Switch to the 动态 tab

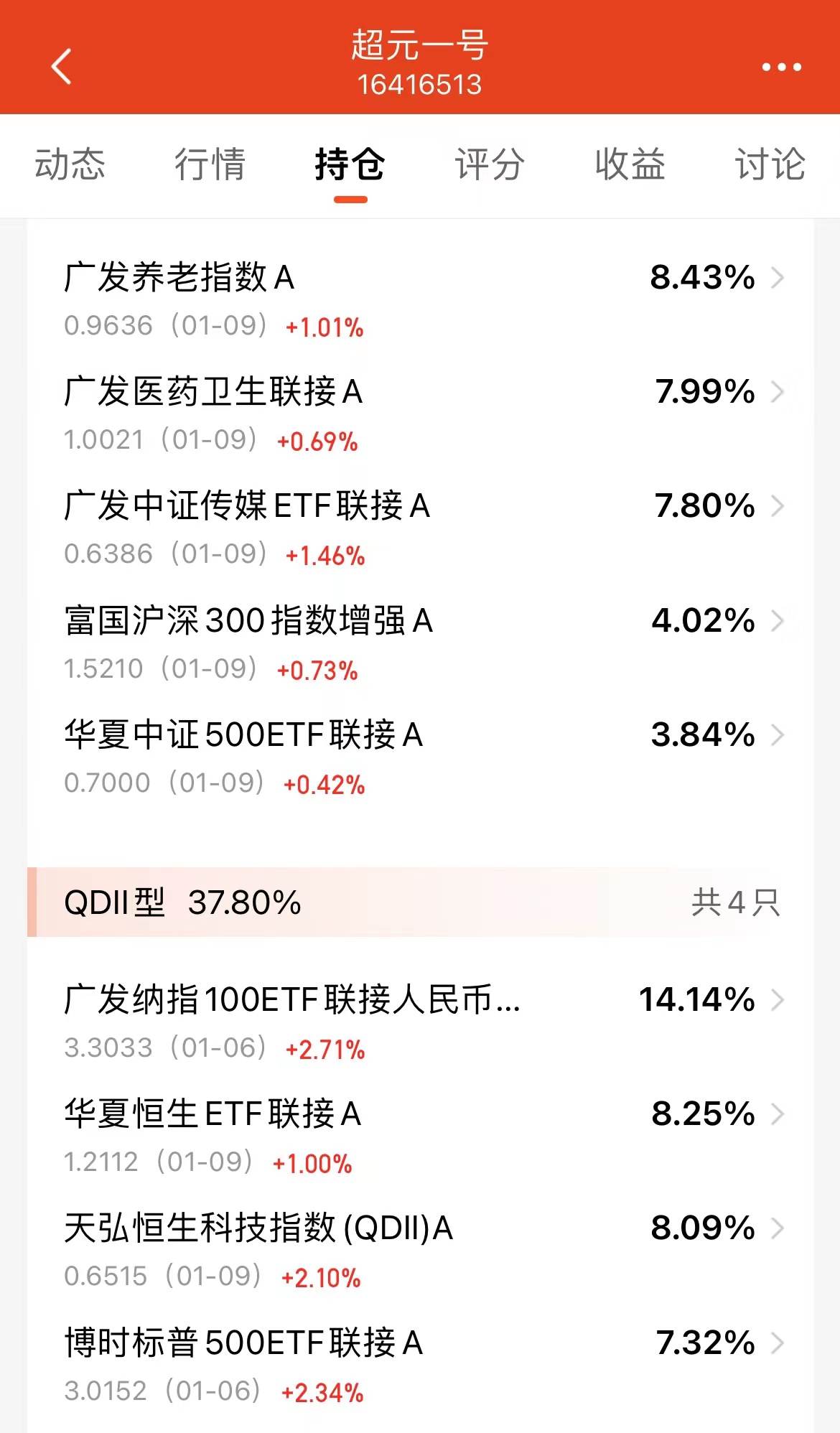tap(70, 164)
